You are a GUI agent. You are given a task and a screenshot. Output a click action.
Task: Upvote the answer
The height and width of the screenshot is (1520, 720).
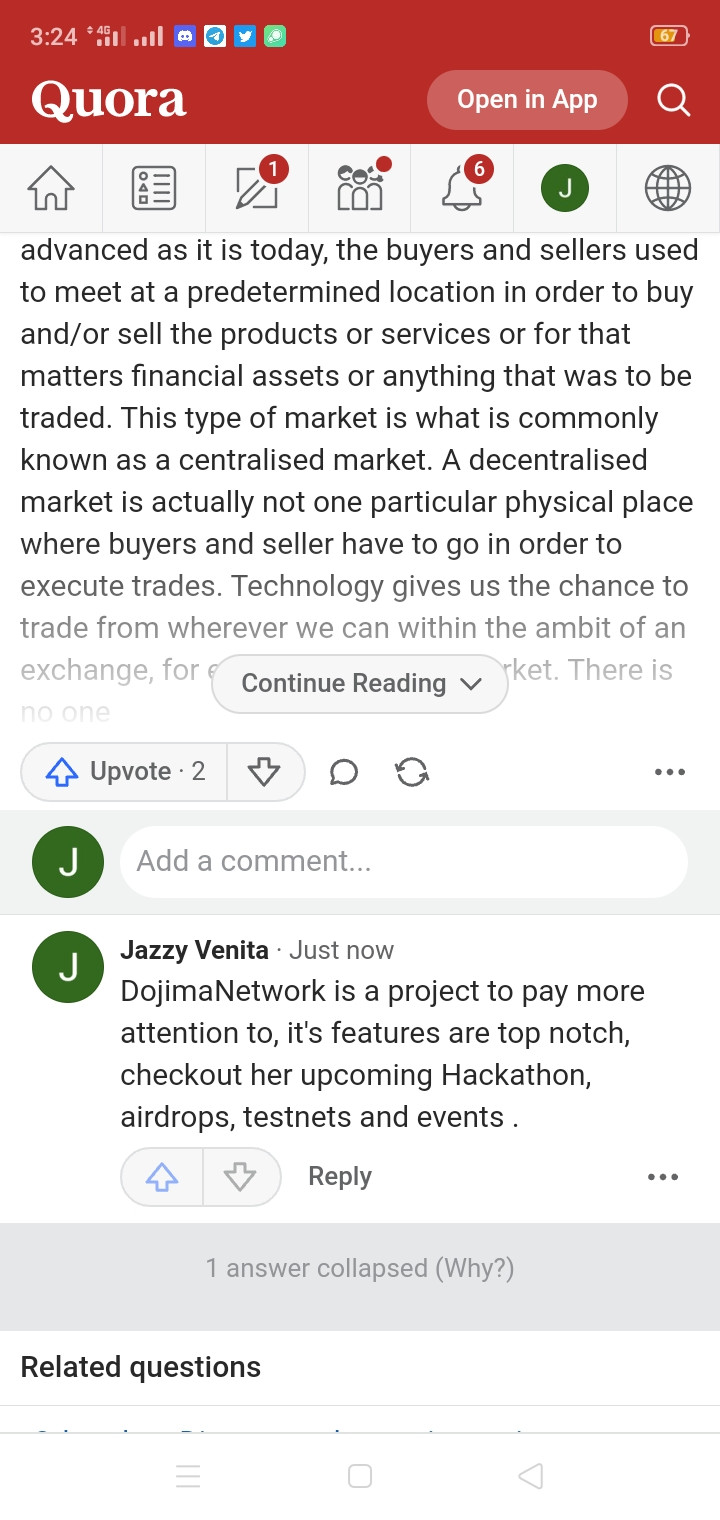pyautogui.click(x=125, y=772)
